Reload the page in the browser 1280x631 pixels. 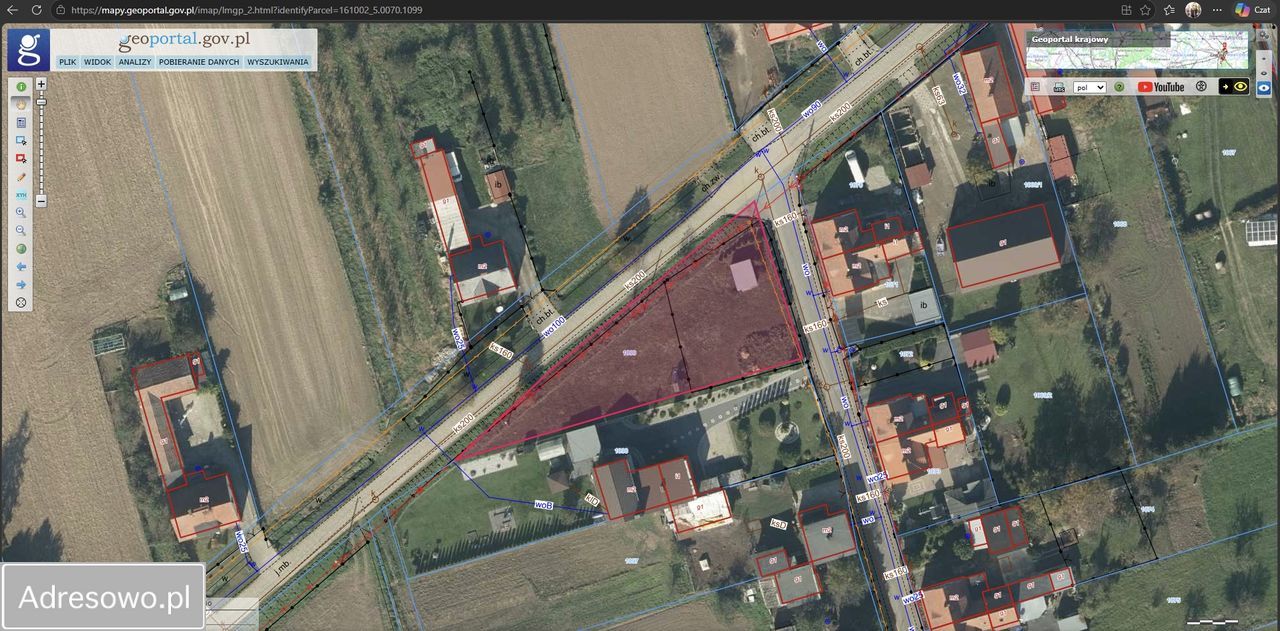click(36, 10)
